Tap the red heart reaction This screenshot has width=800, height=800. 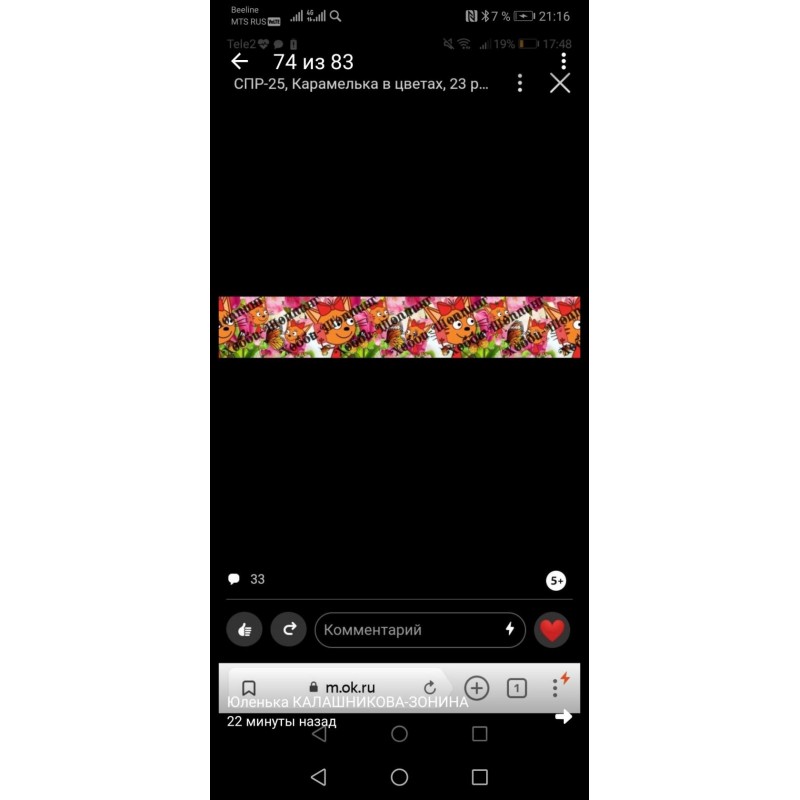552,630
